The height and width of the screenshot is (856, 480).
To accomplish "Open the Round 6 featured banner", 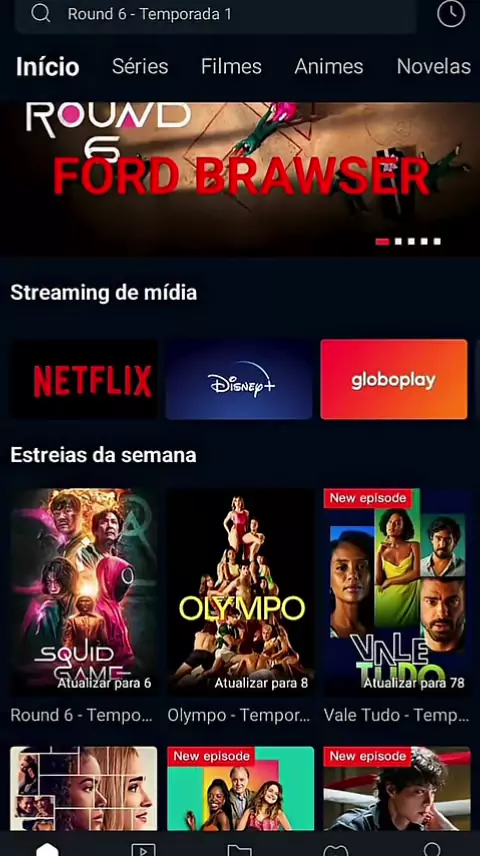I will 240,179.
